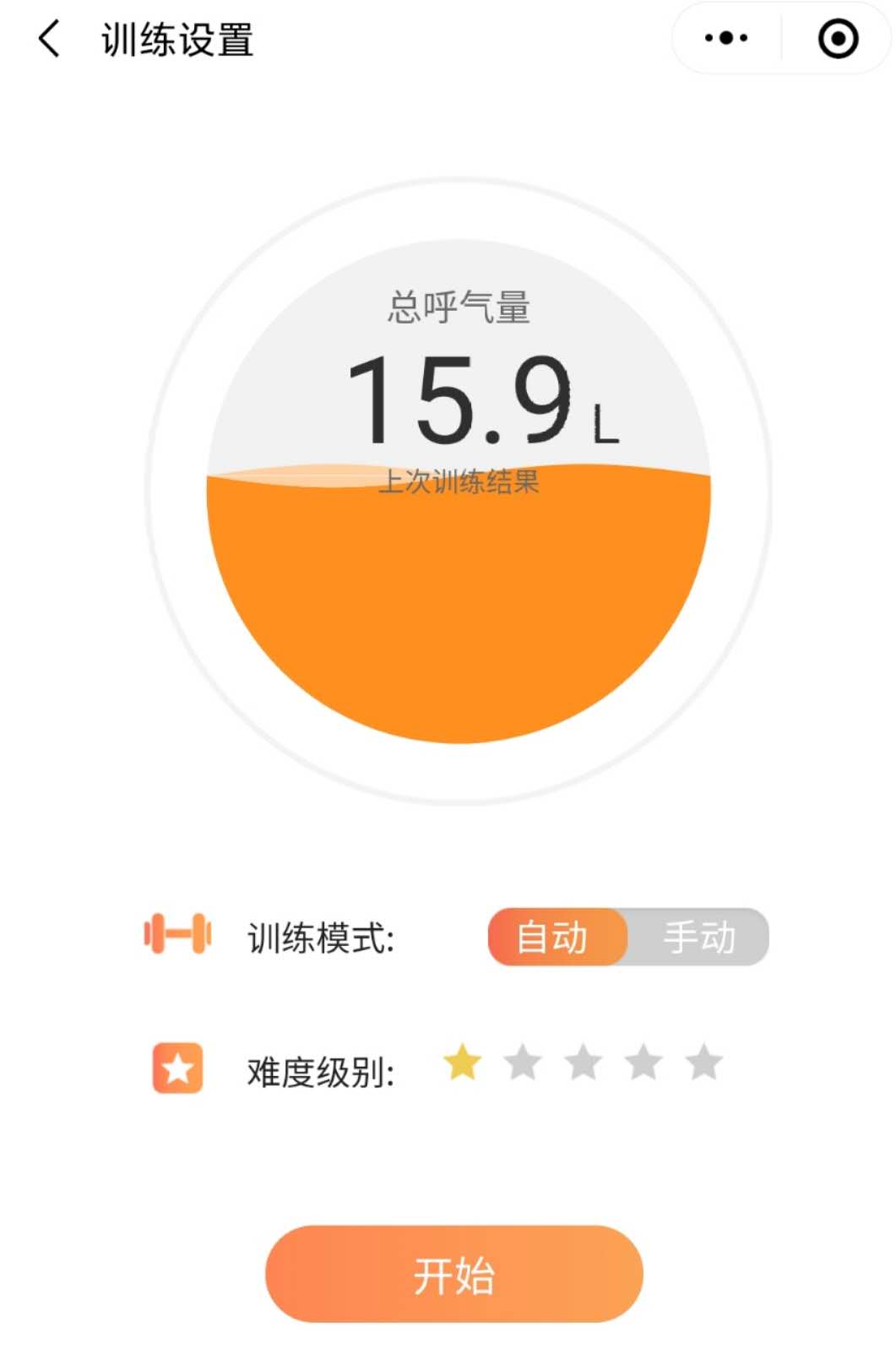Click the orange star icon beside 难度级别
896x1365 pixels.
pos(178,1067)
